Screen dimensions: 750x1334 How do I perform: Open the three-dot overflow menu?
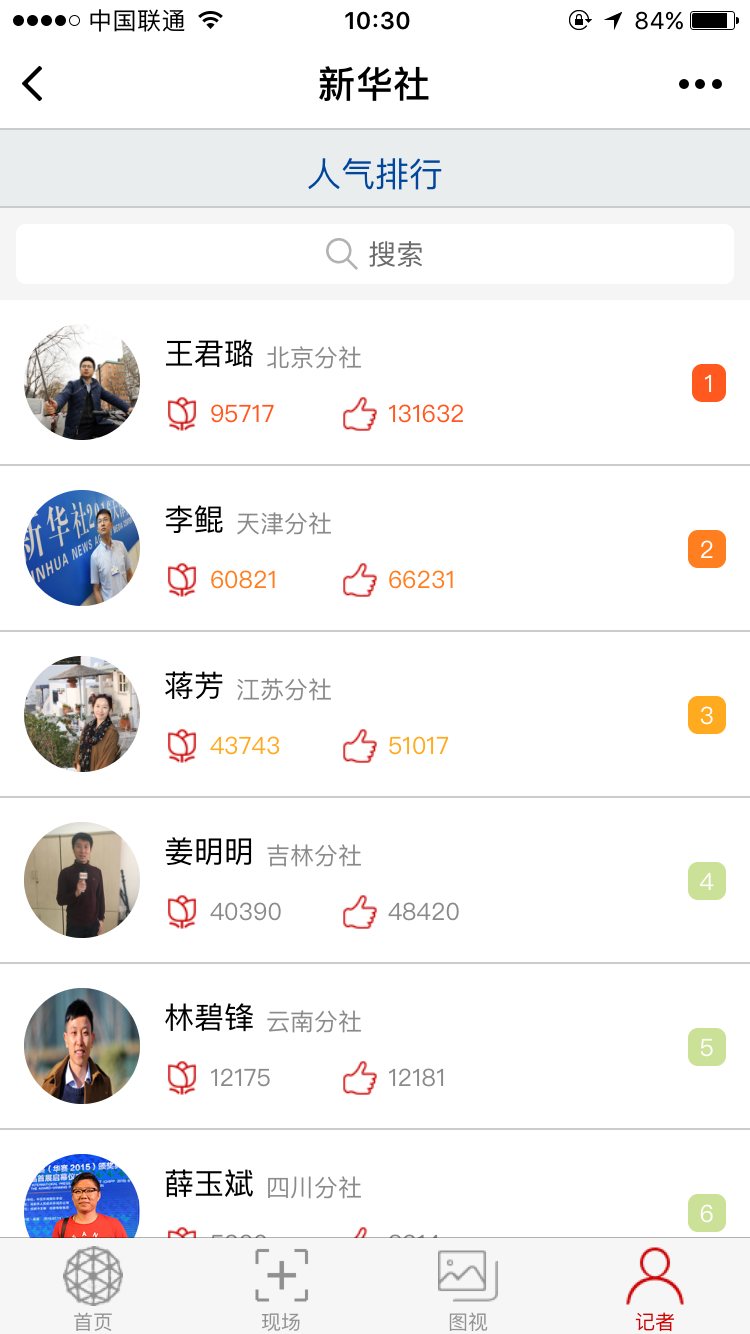click(700, 84)
